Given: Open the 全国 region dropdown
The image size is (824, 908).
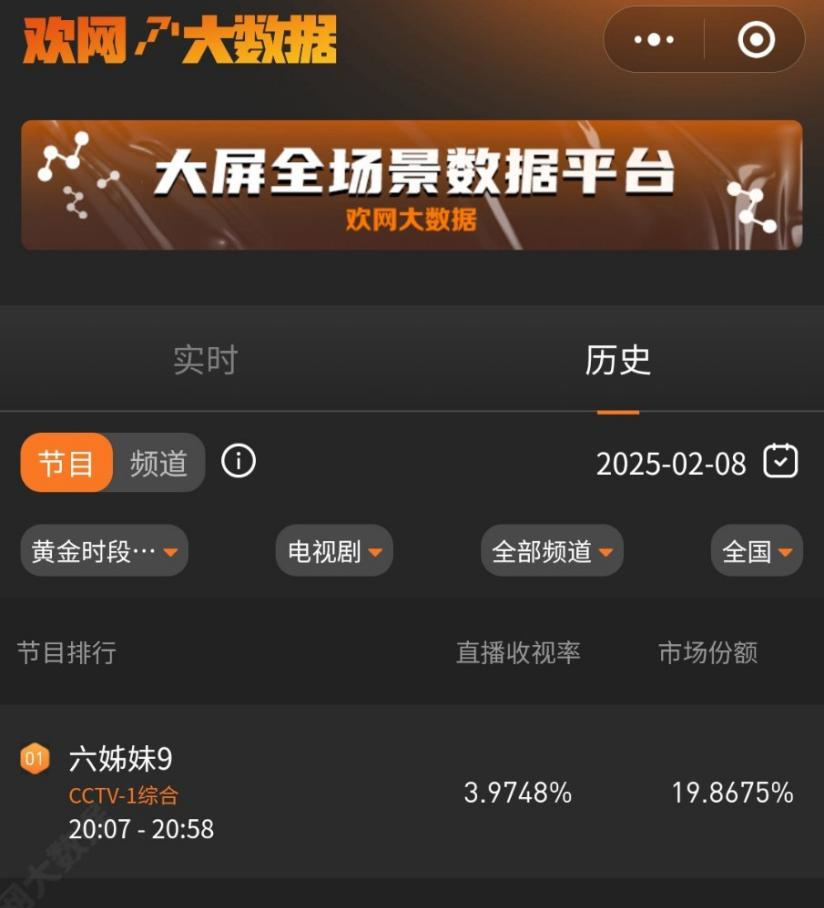Looking at the screenshot, I should [757, 551].
